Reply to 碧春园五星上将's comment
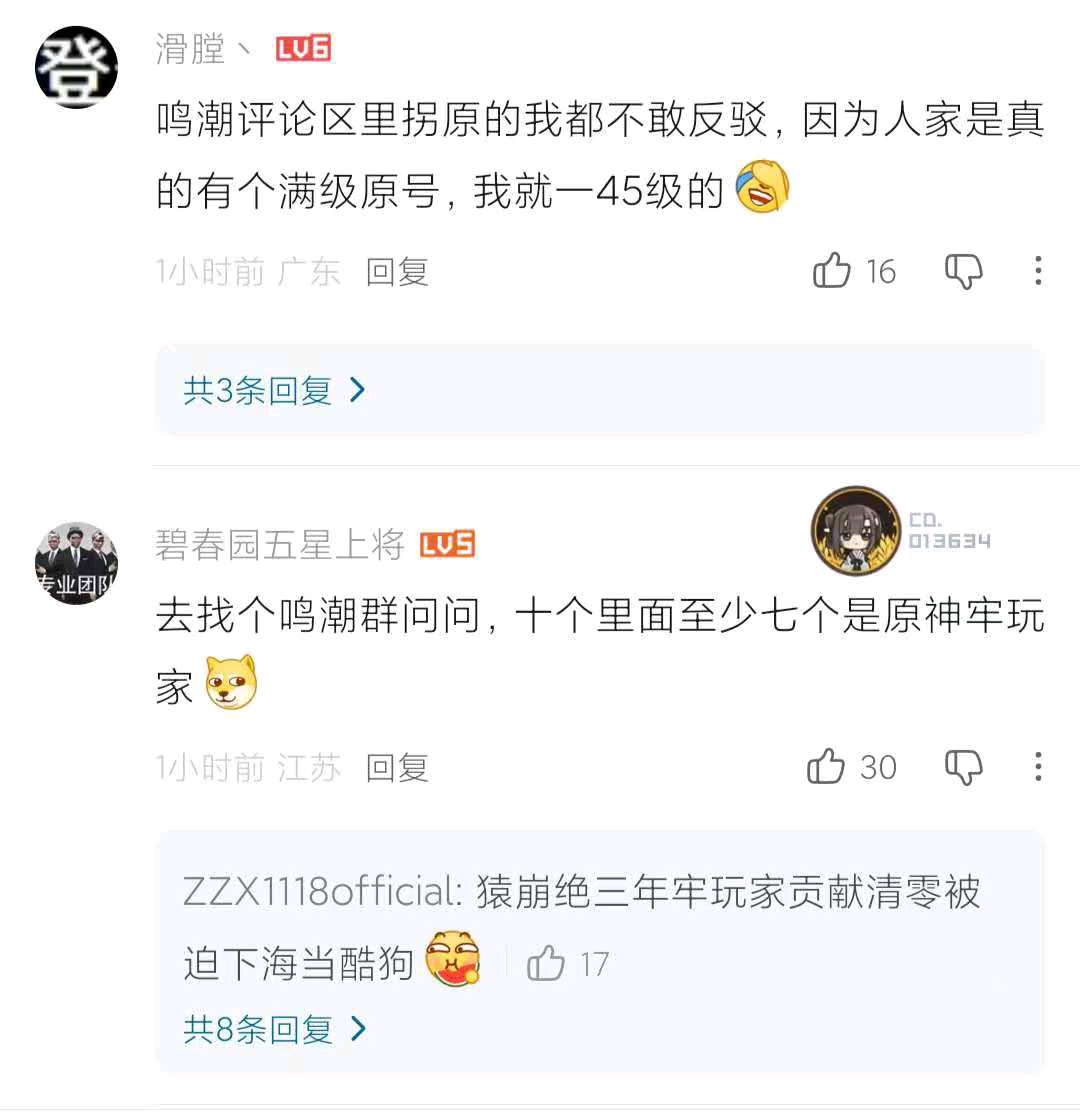Viewport: 1080px width, 1114px height. click(x=397, y=768)
